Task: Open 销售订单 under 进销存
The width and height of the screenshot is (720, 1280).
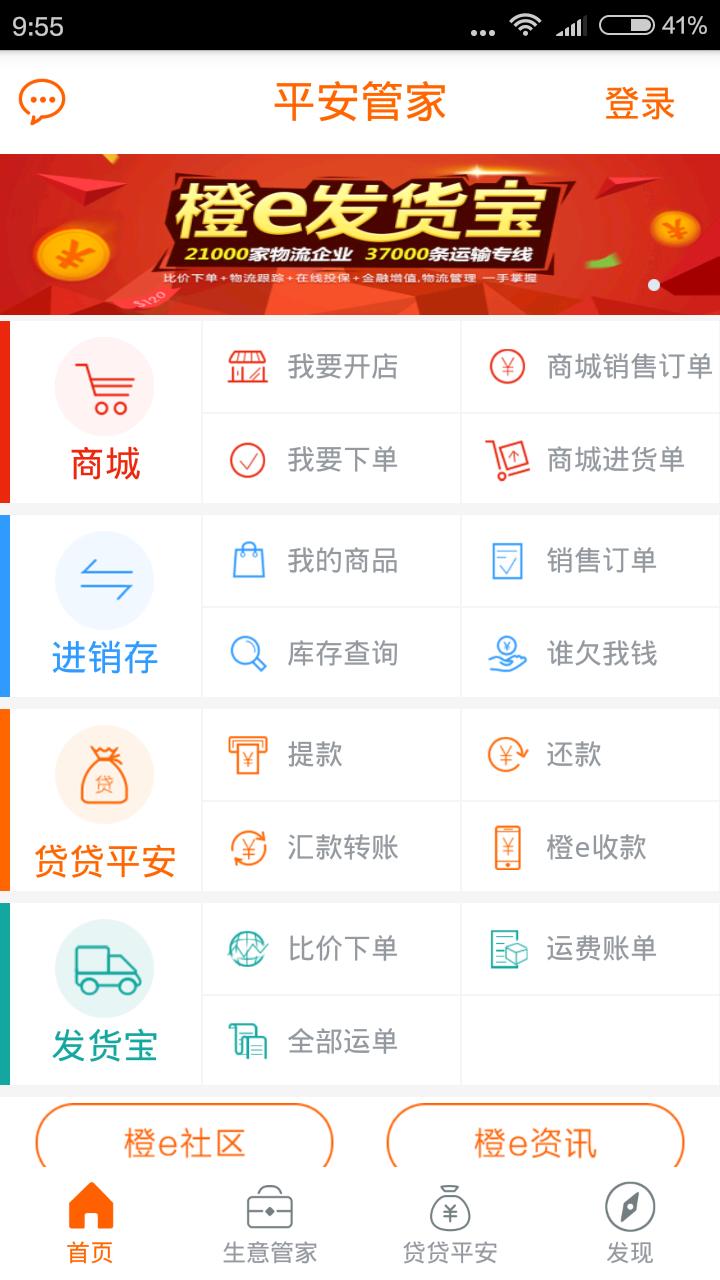Action: pyautogui.click(x=590, y=561)
